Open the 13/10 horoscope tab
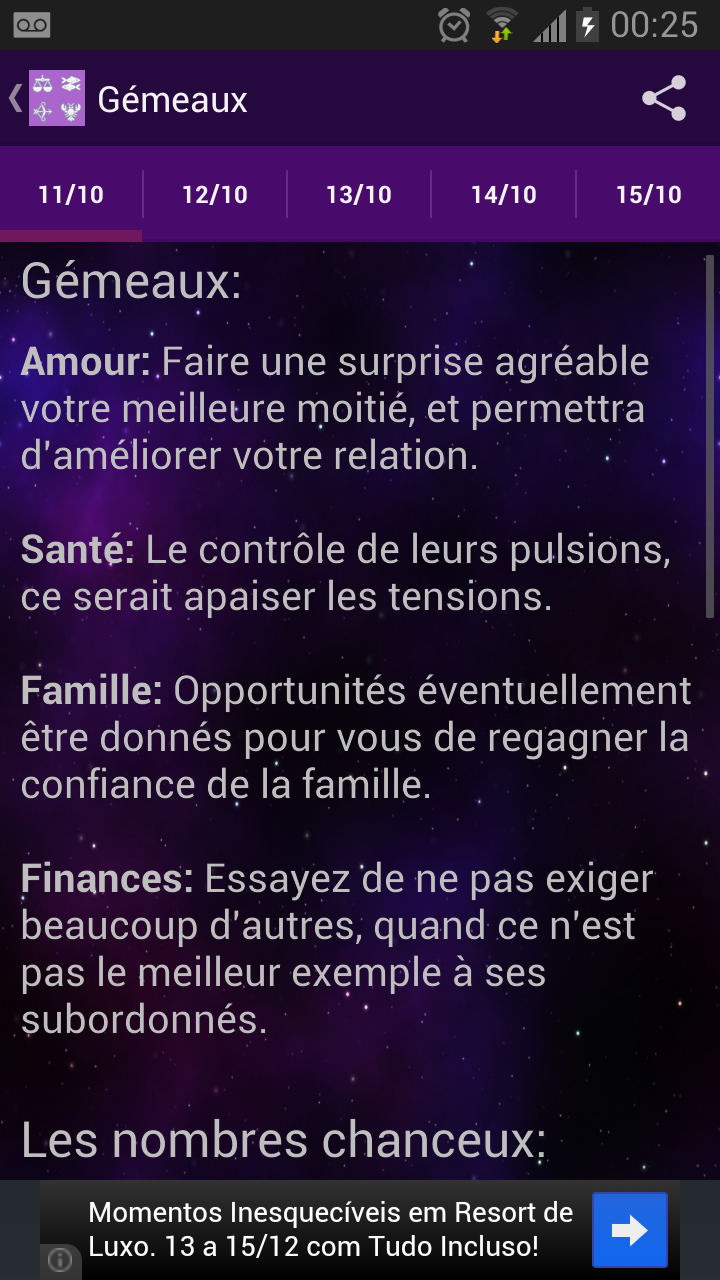This screenshot has height=1280, width=720. (x=359, y=194)
